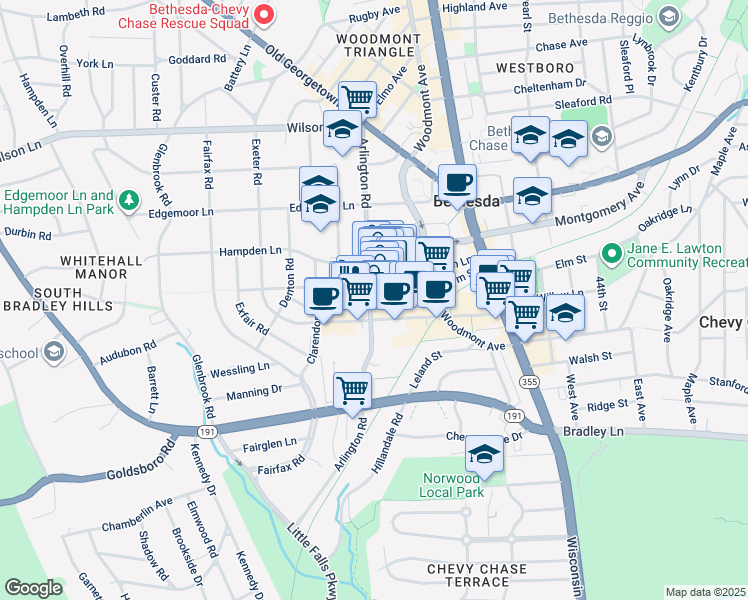748x600 pixels.
Task: Open Bethesda-Chevy Chase Rescue Squad place pin
Action: [x=264, y=14]
